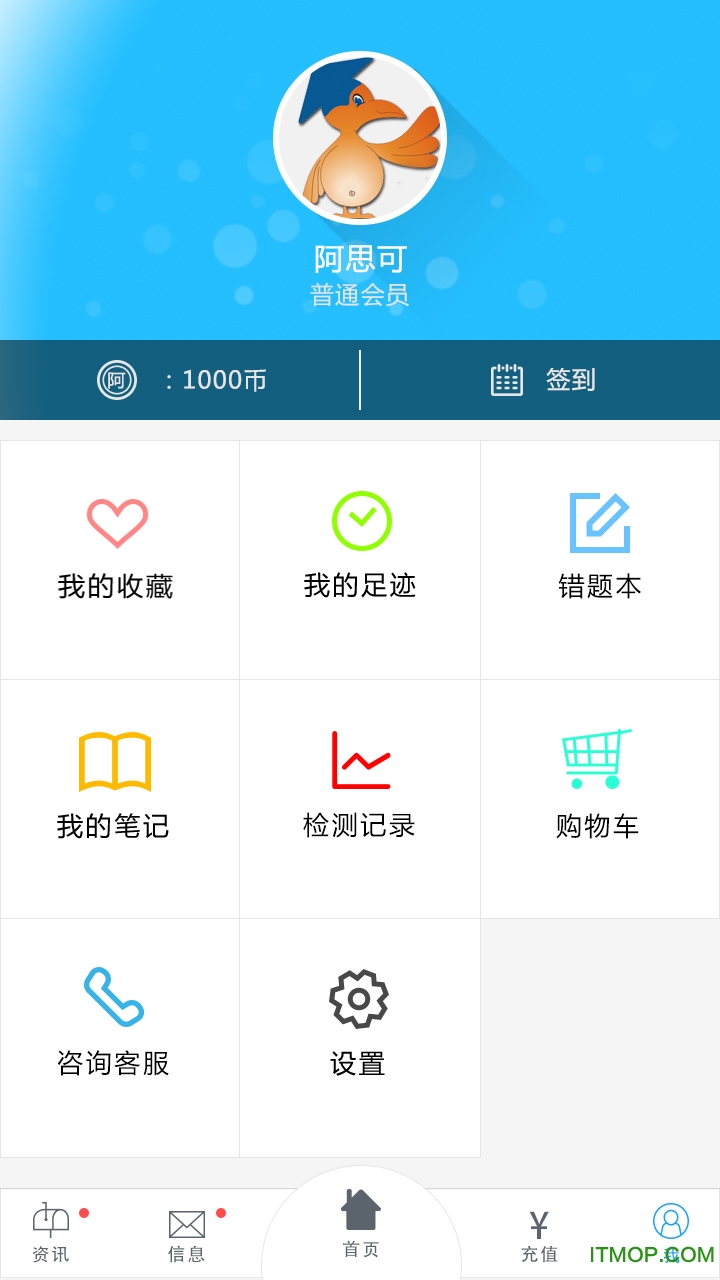The height and width of the screenshot is (1280, 720).
Task: Open the 充值 recharge tab
Action: tap(537, 1232)
